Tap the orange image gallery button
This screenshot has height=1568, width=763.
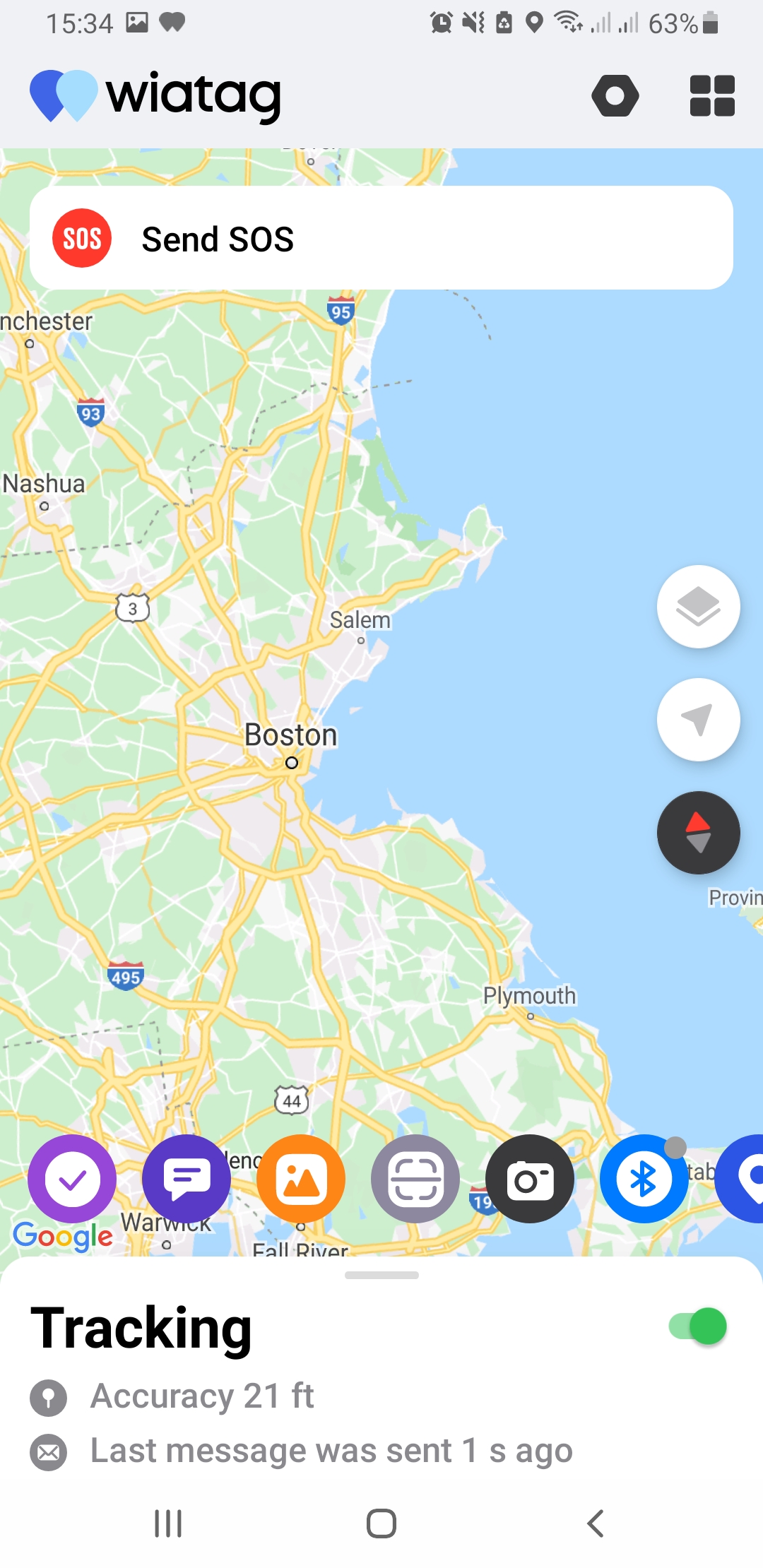[301, 1179]
